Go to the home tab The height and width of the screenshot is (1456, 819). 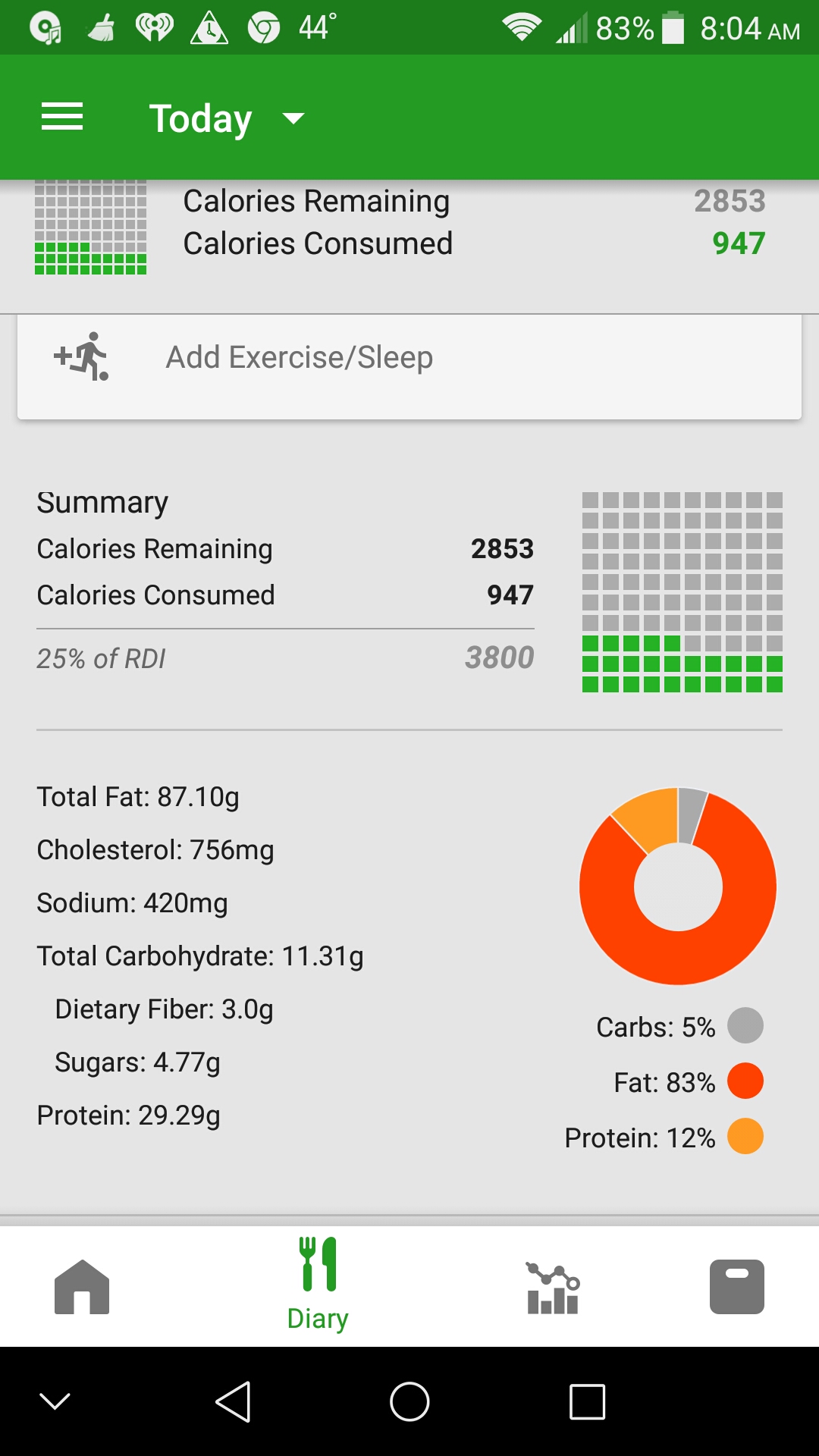click(x=82, y=1287)
